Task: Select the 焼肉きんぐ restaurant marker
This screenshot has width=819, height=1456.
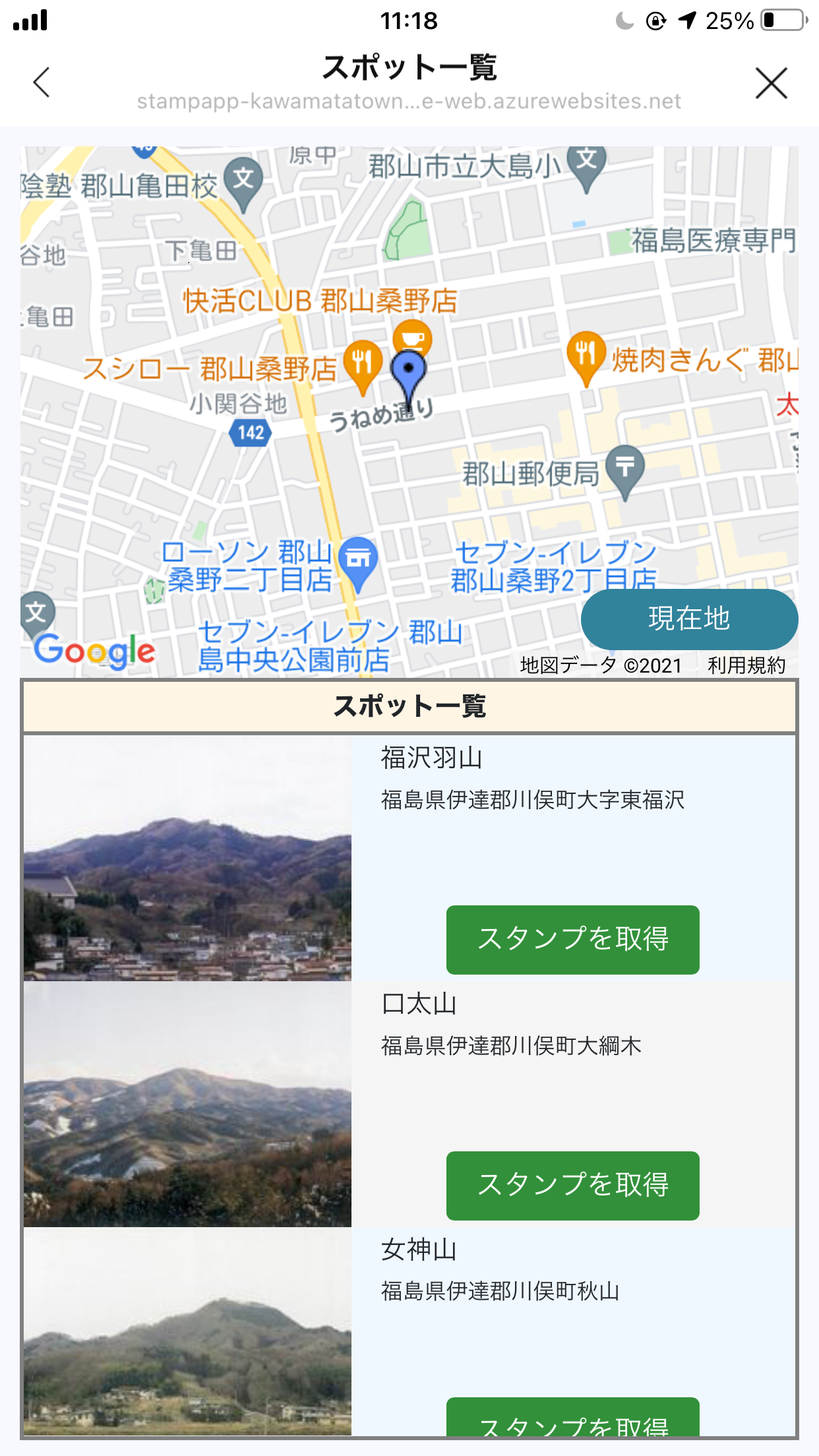Action: (x=586, y=358)
